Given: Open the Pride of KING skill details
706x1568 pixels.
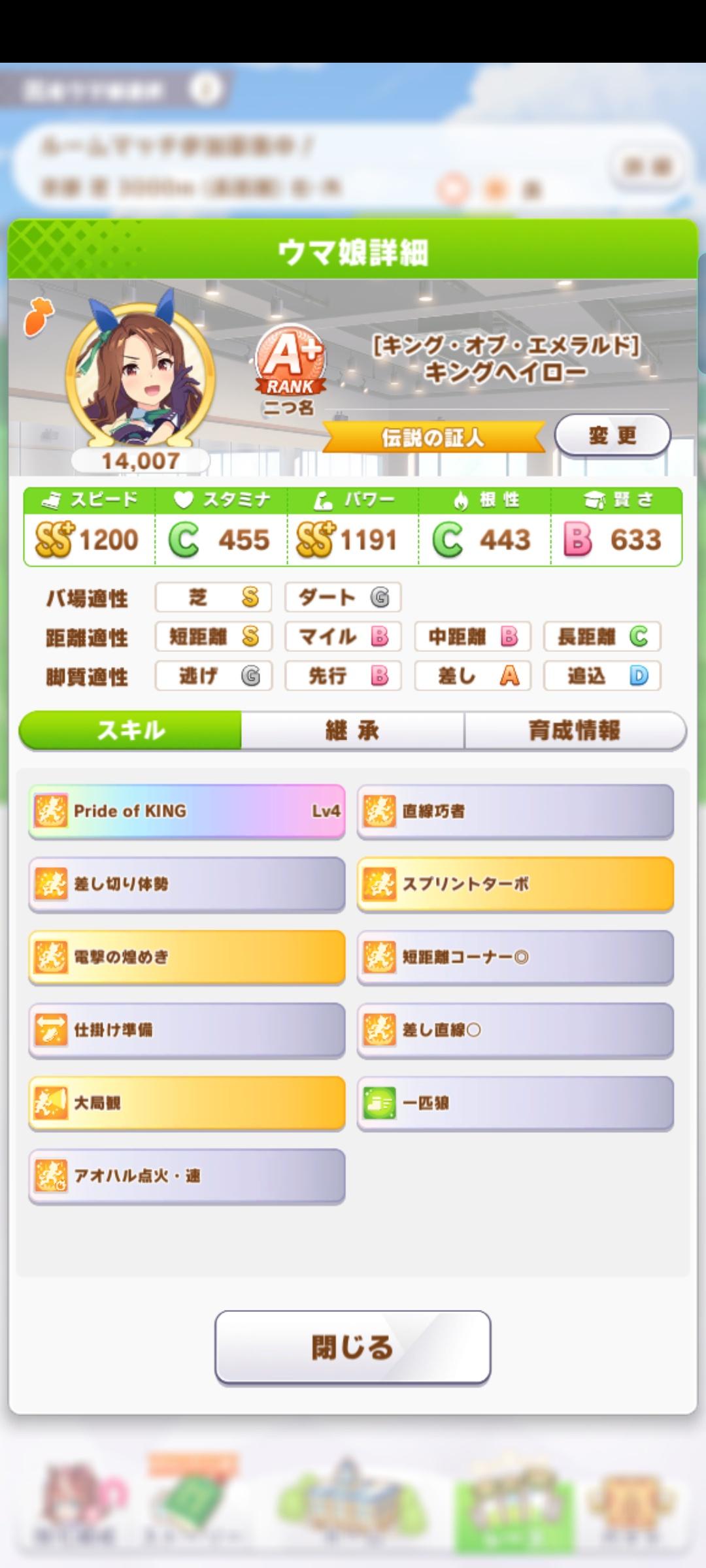Looking at the screenshot, I should point(187,811).
